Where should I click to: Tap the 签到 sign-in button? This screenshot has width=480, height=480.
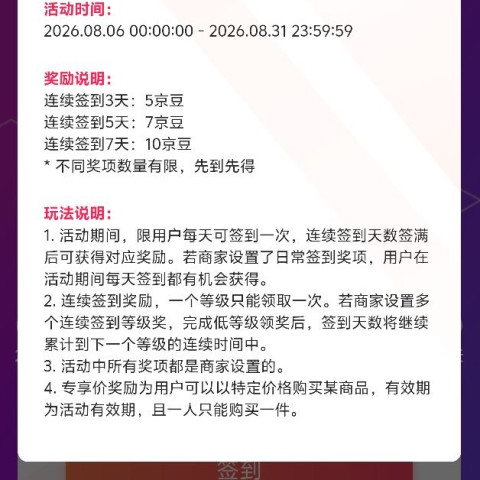[x=239, y=471]
